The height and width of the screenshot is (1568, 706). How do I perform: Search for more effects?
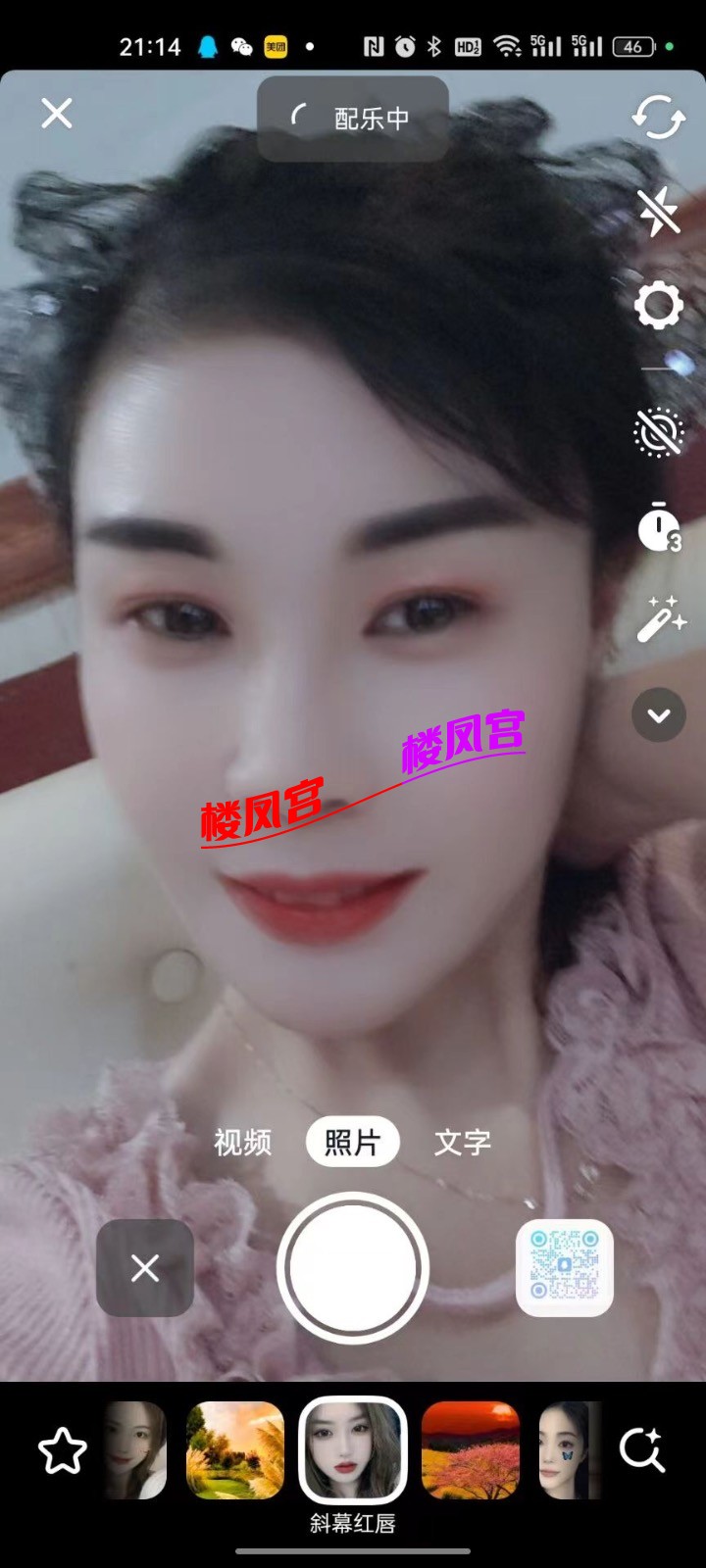642,1450
